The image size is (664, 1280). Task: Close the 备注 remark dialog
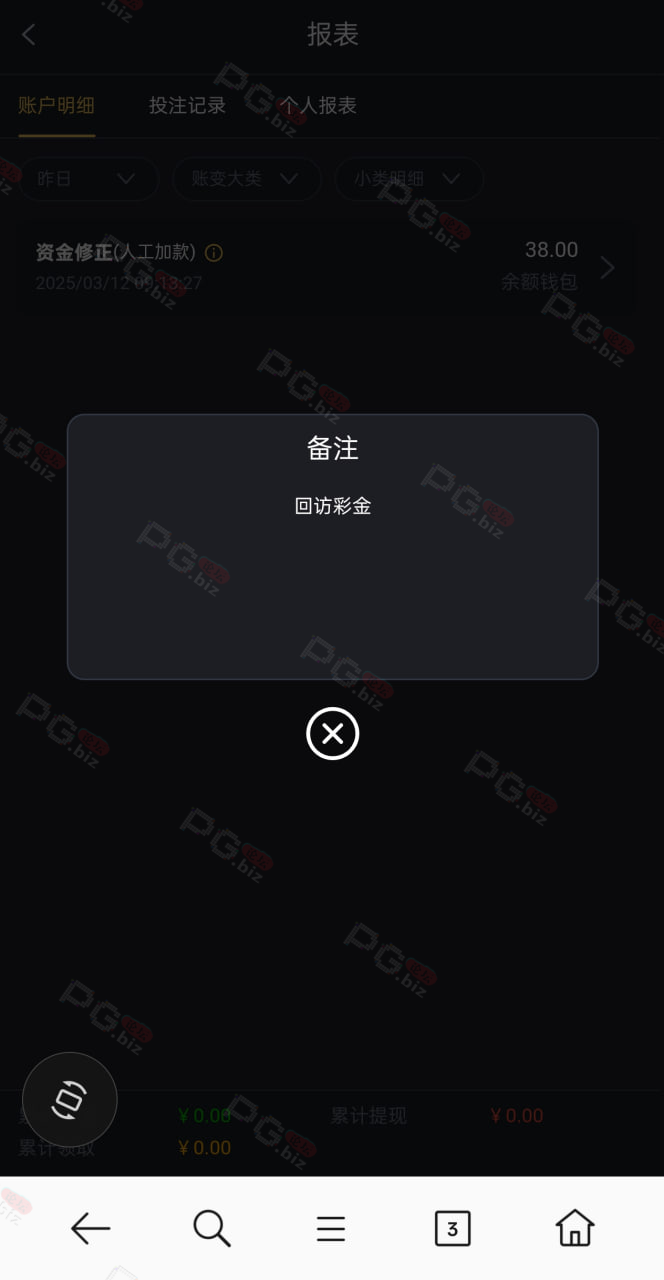332,733
